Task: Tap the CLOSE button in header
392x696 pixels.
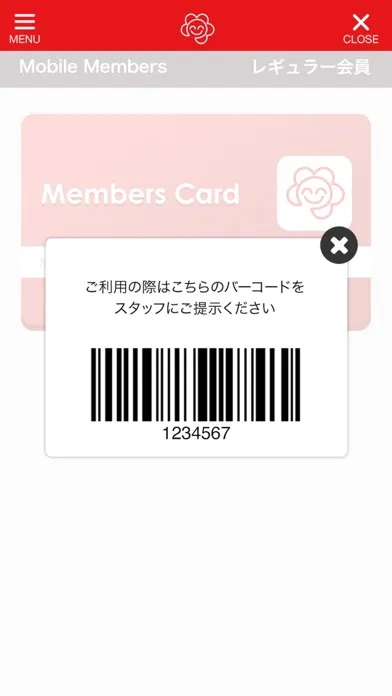Action: (x=360, y=28)
